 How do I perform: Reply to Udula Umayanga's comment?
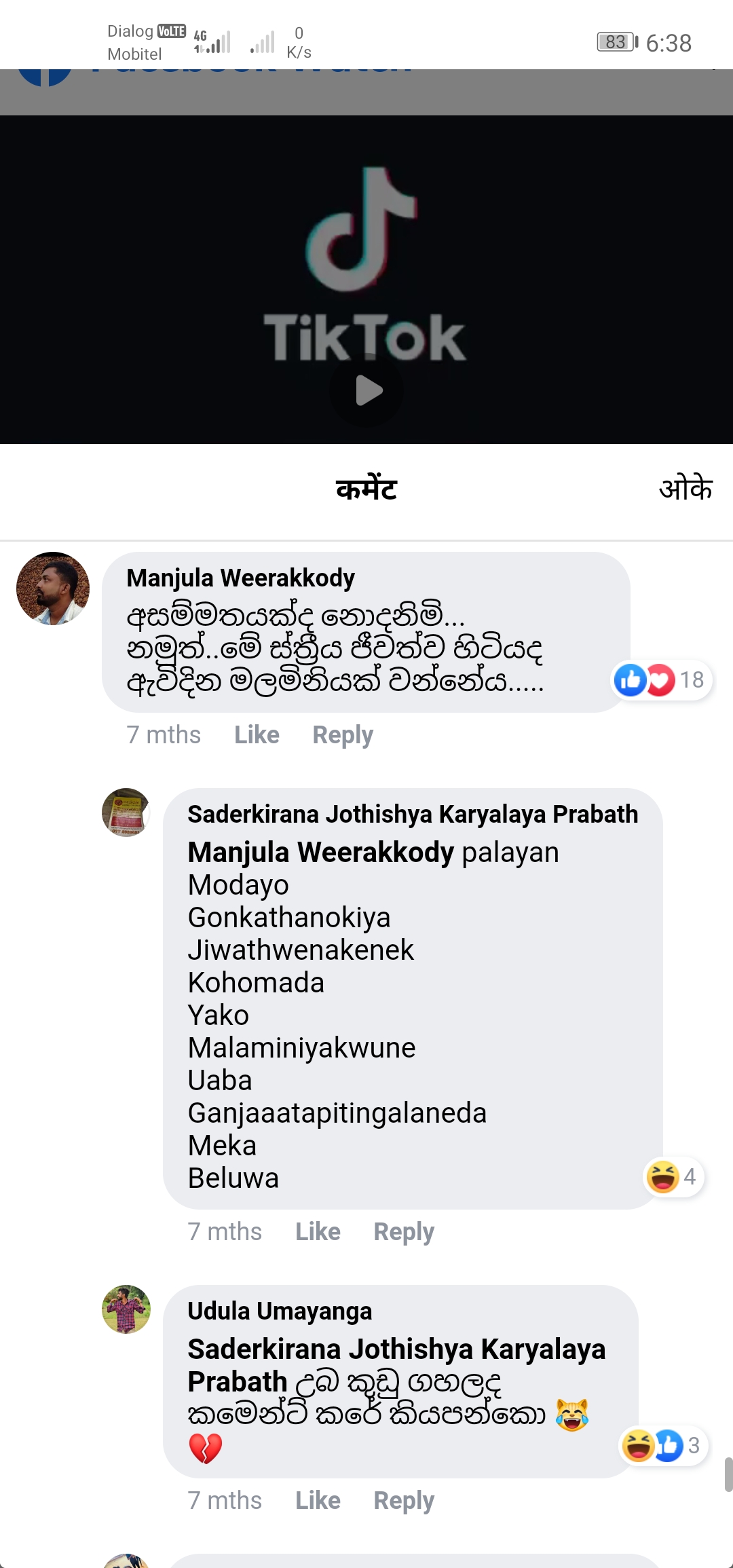[x=404, y=1500]
